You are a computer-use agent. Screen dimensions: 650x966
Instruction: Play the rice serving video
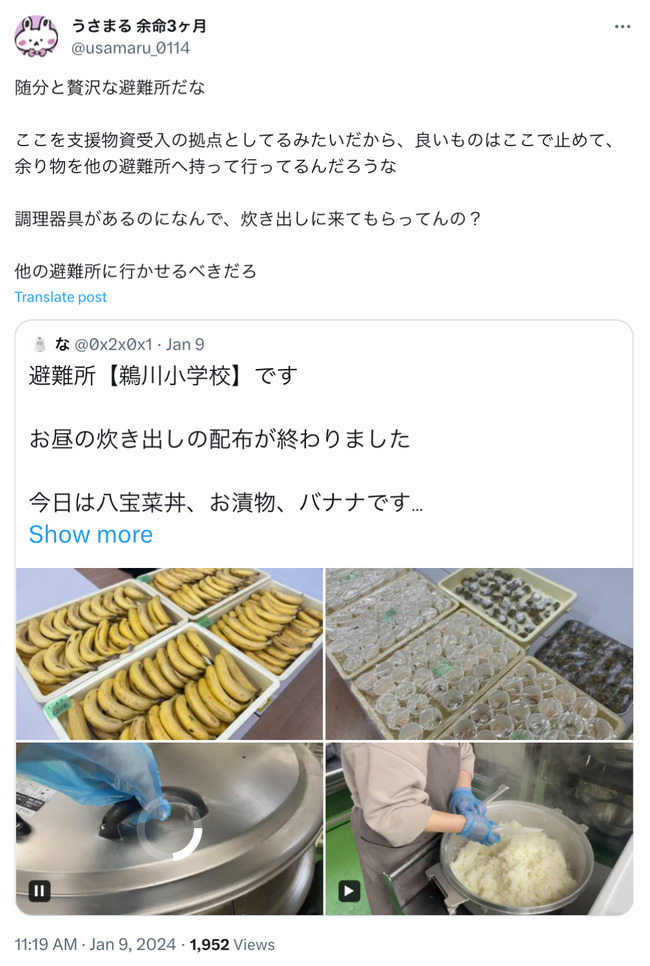point(349,890)
